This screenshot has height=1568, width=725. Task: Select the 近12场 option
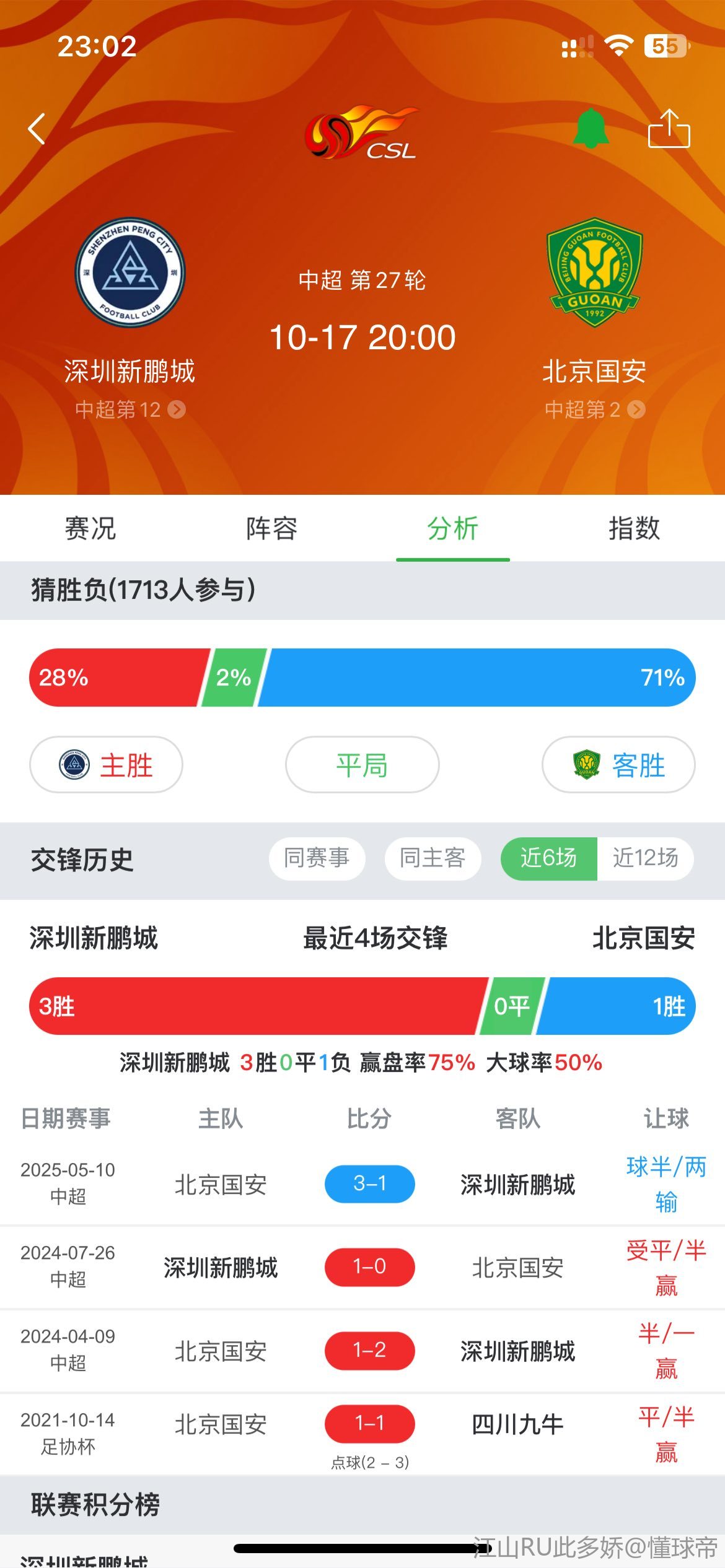(x=645, y=858)
